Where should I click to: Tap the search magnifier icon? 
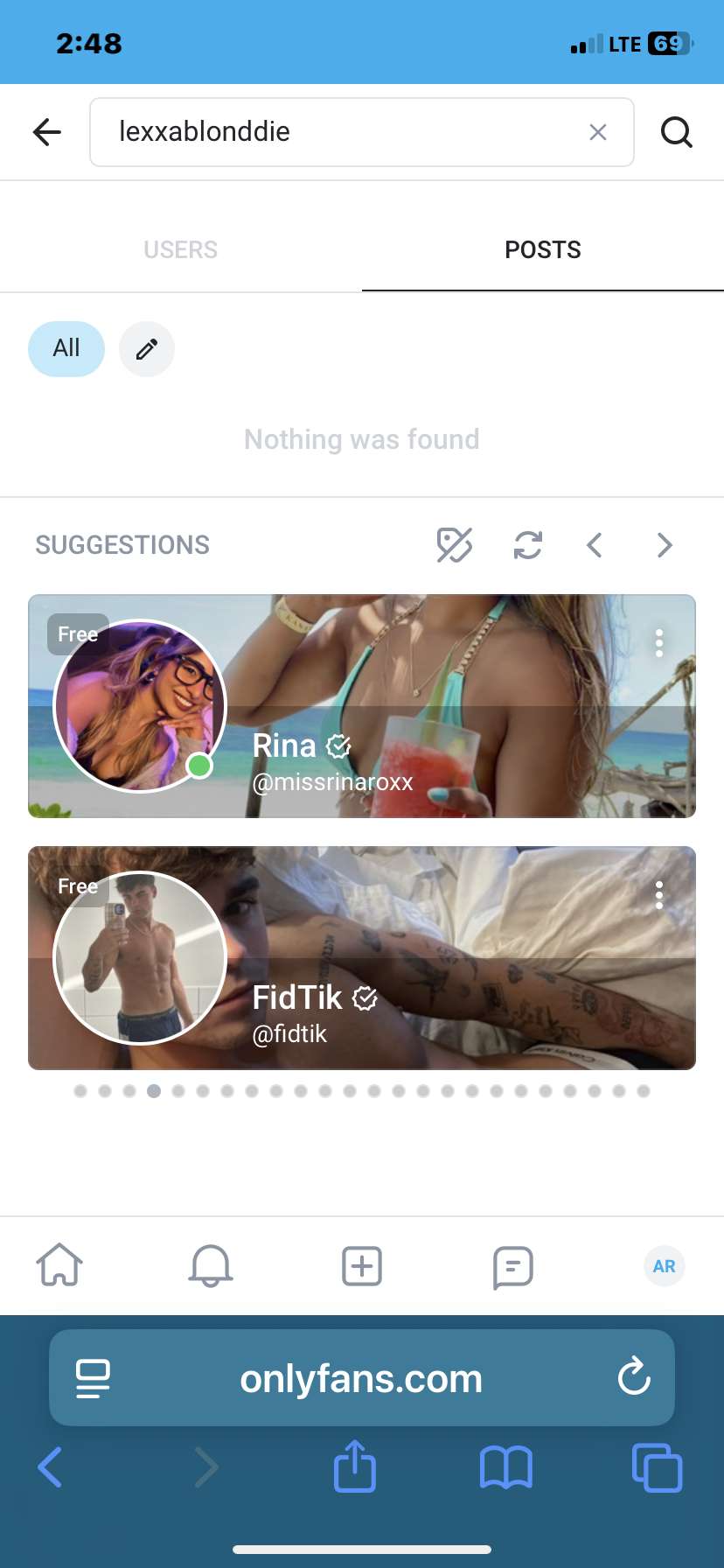tap(676, 132)
